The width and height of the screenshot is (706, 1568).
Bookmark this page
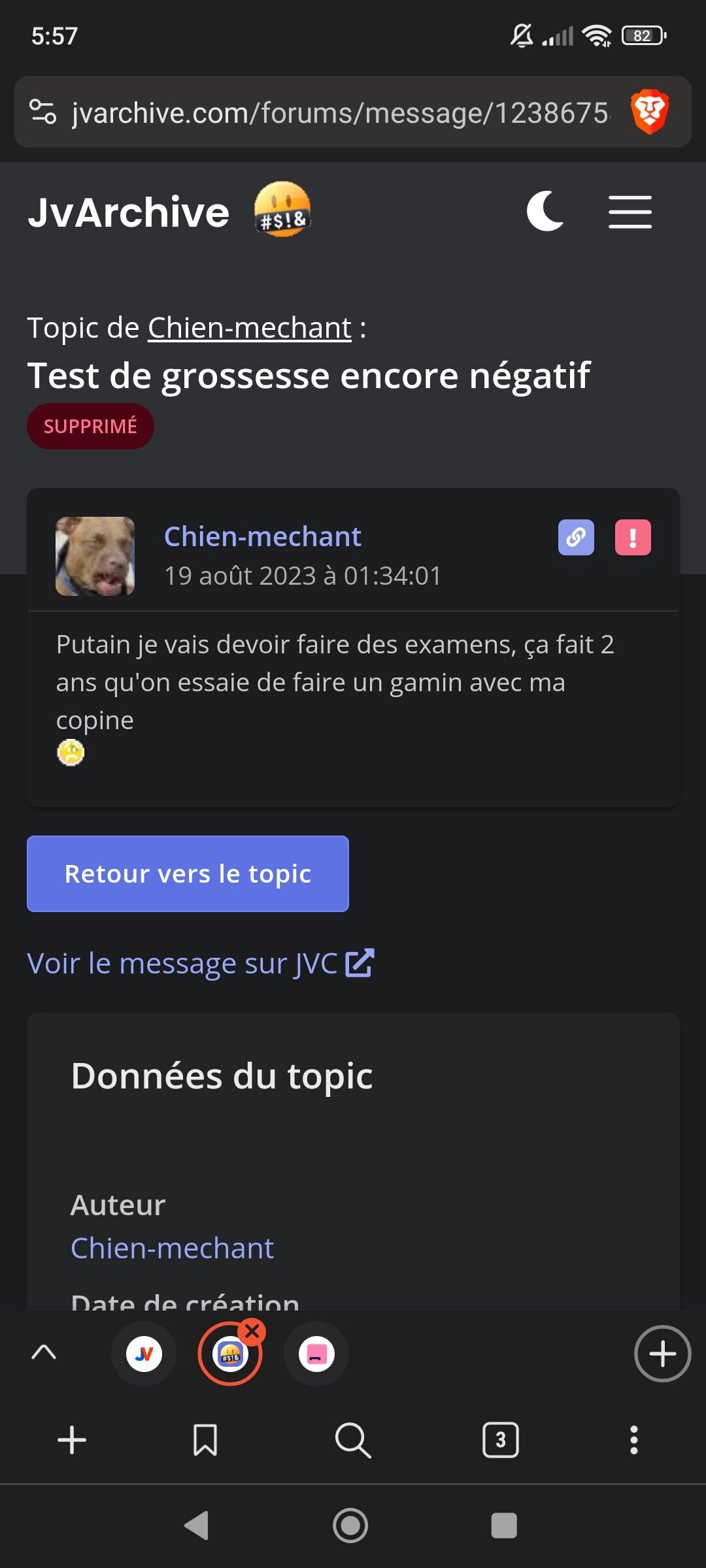pos(205,1440)
